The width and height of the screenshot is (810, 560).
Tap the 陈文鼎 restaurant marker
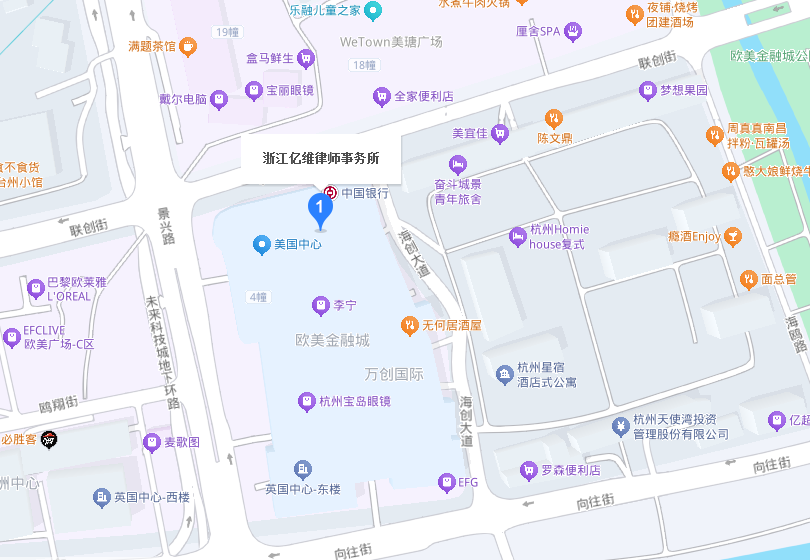(554, 119)
